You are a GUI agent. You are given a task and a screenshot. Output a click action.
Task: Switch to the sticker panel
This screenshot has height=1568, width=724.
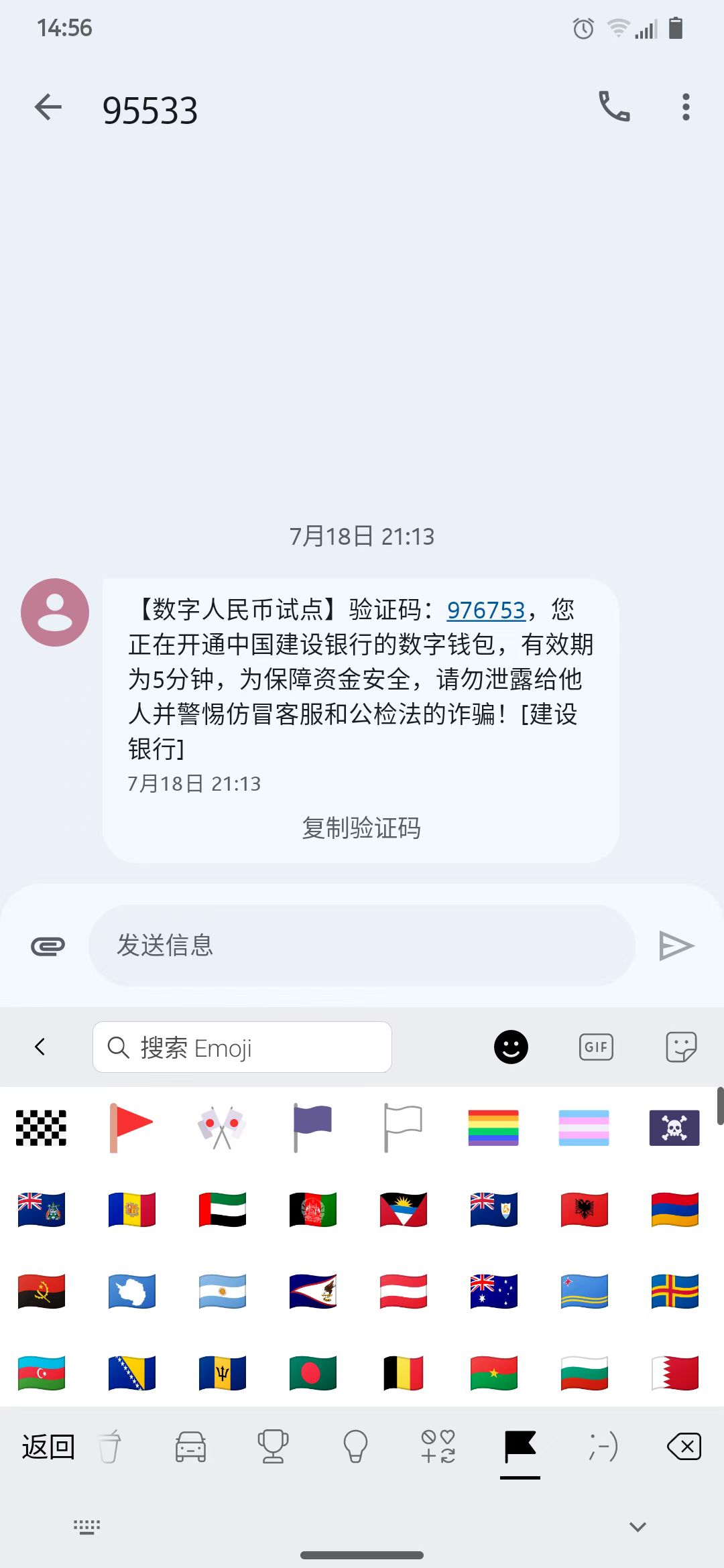pyautogui.click(x=681, y=1047)
